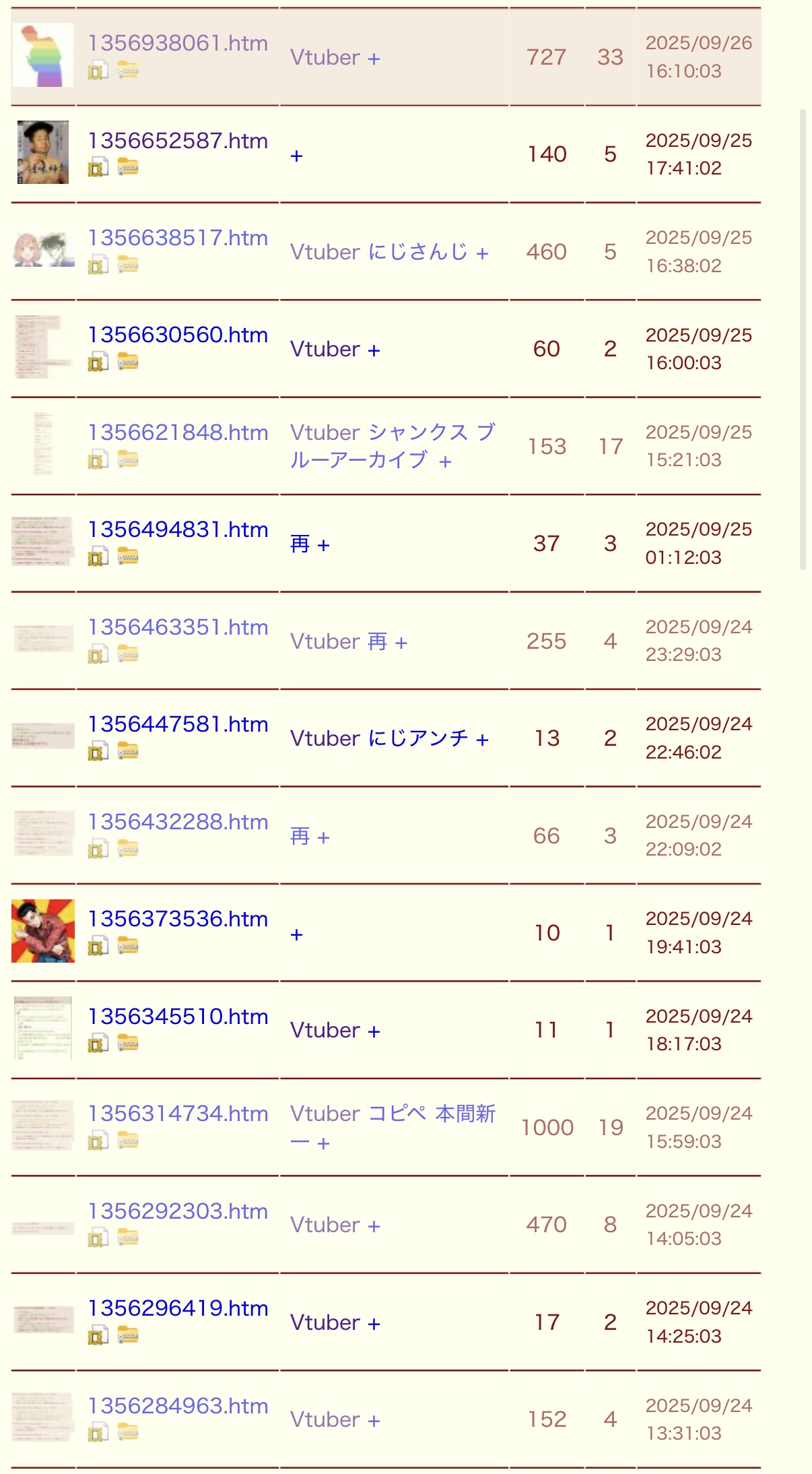812x1474 pixels.
Task: Open the 1356938061.htm thread link
Action: tap(178, 44)
